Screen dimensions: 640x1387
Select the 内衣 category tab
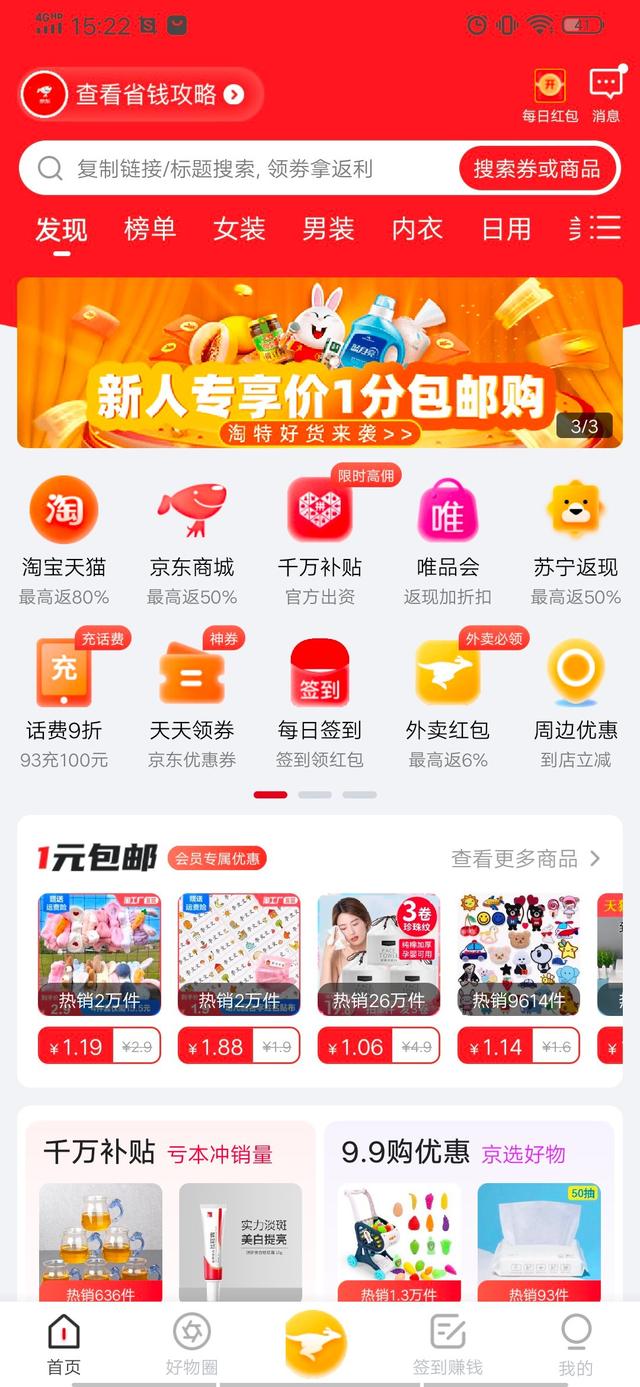417,229
